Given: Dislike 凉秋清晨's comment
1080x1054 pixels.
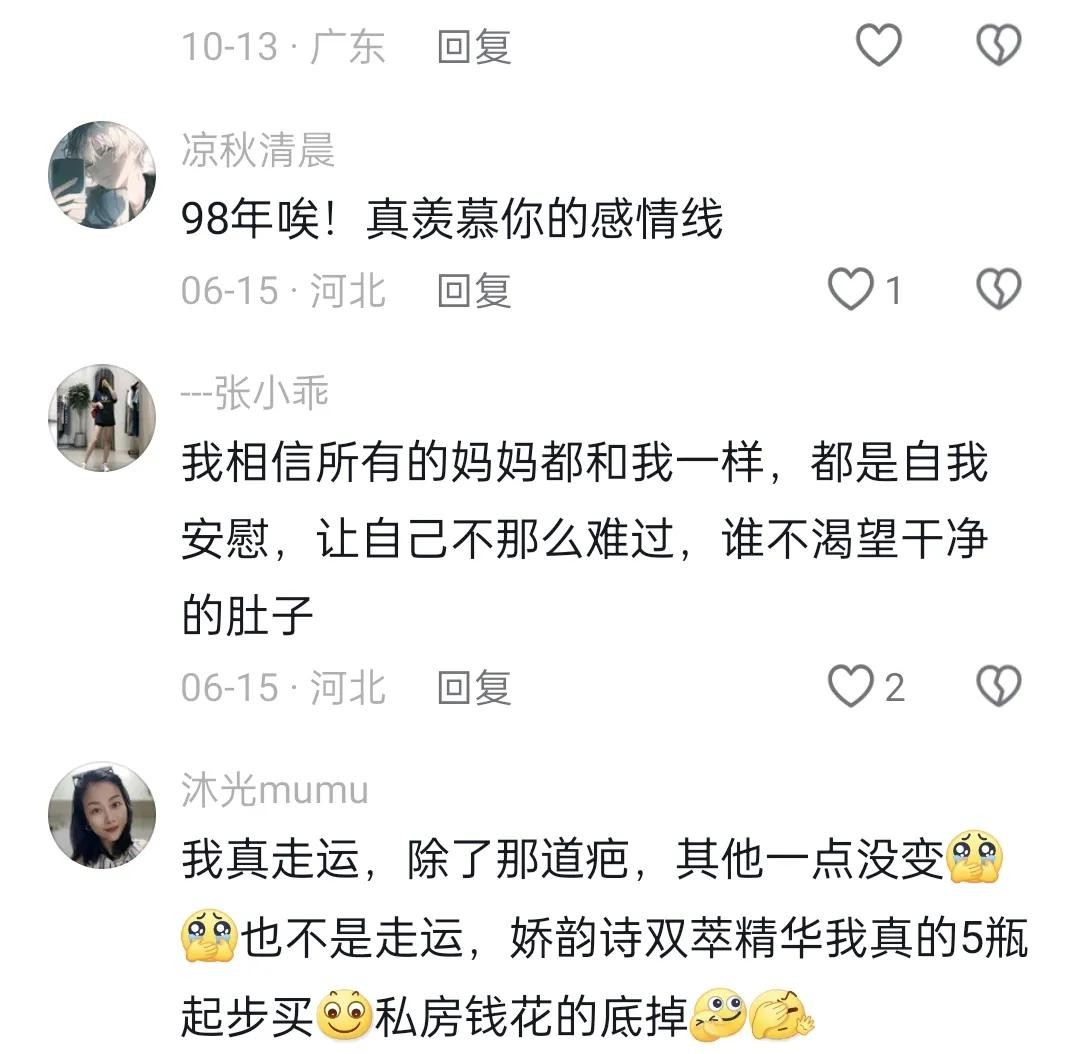Looking at the screenshot, I should point(998,291).
